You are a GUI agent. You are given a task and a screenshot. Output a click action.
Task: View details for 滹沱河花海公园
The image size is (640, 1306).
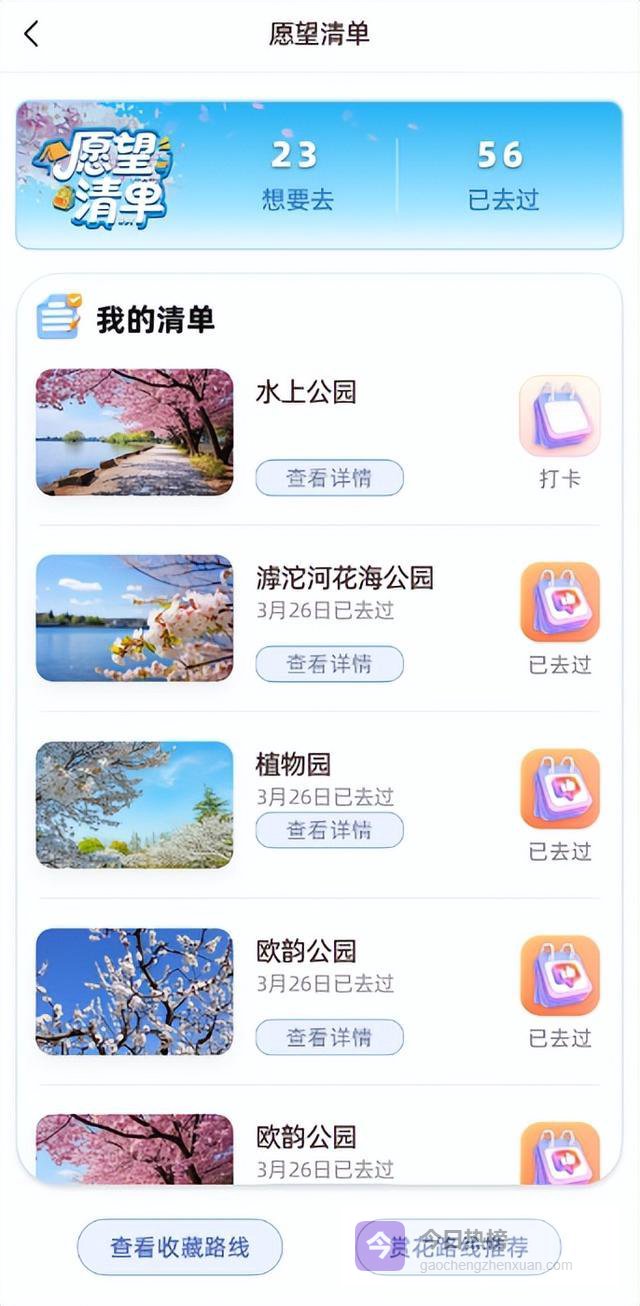[329, 664]
